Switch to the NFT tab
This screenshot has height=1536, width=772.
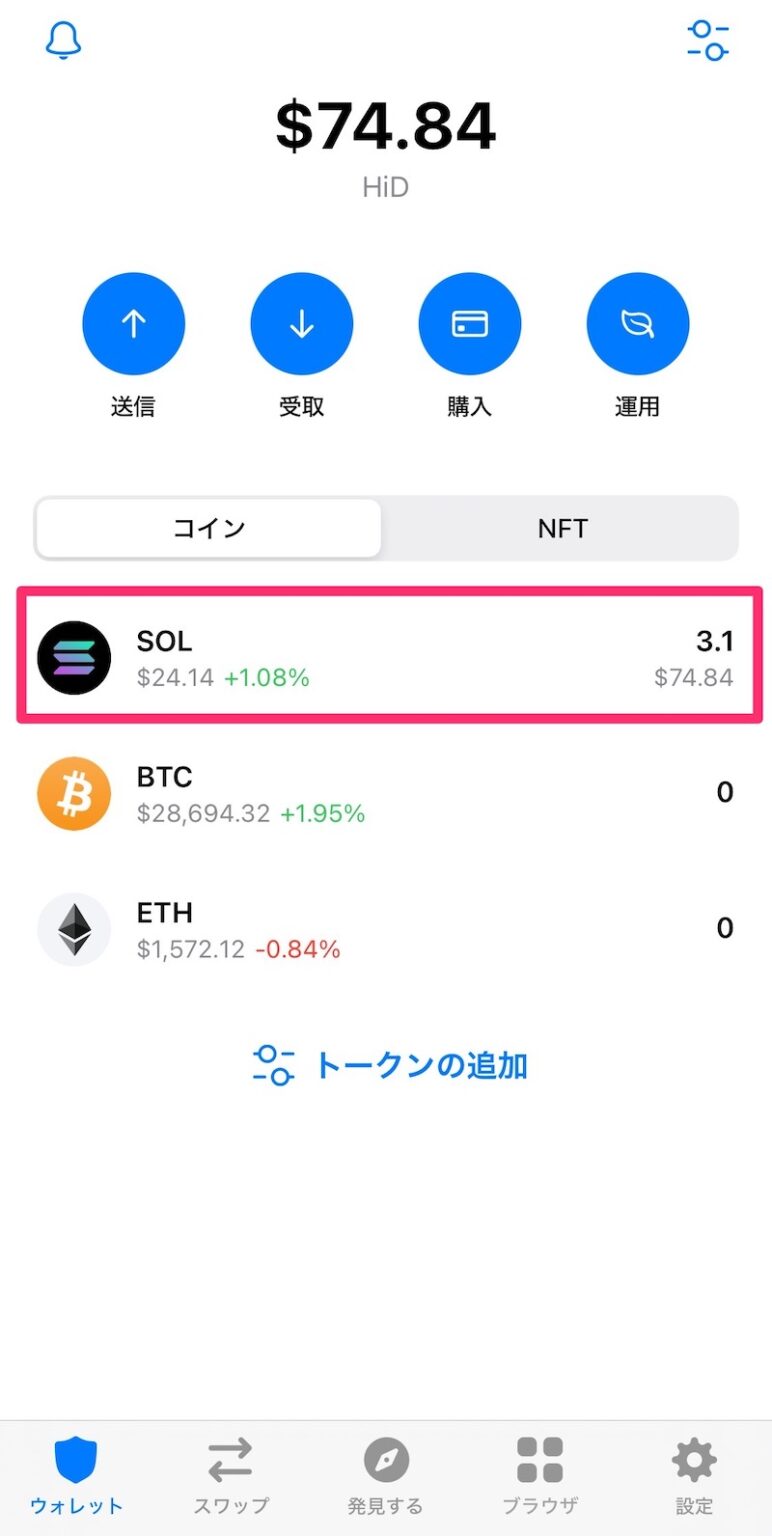563,529
